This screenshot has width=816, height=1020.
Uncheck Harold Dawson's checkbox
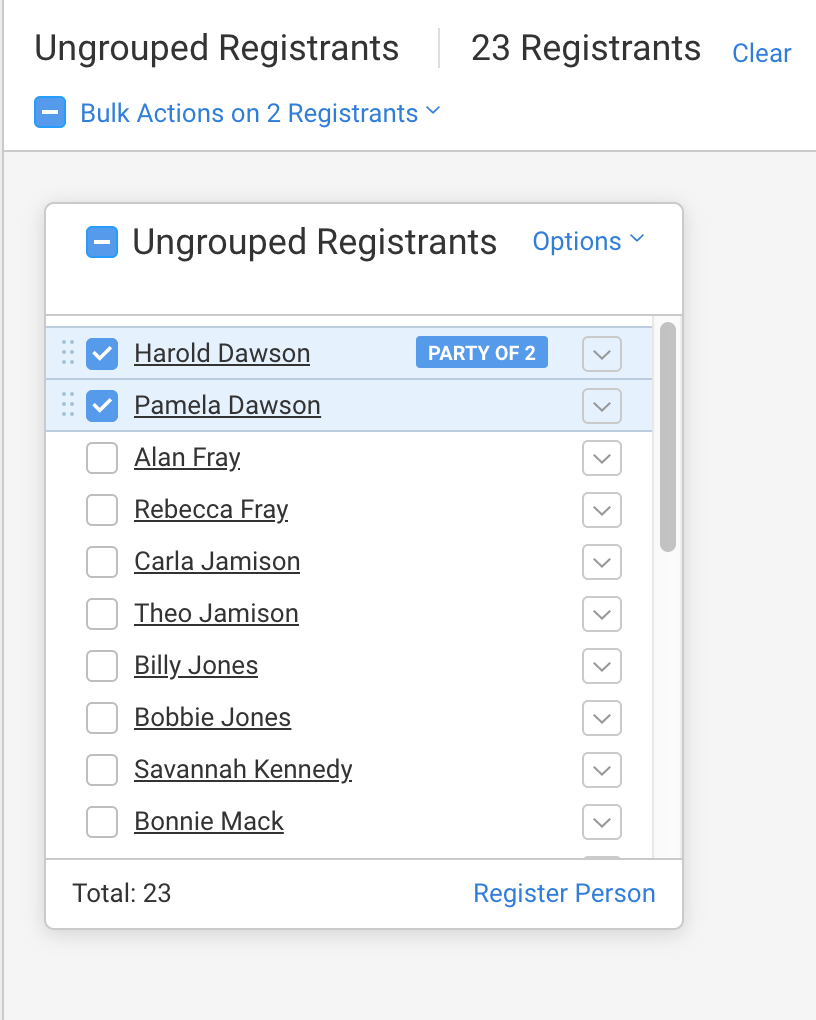[102, 353]
